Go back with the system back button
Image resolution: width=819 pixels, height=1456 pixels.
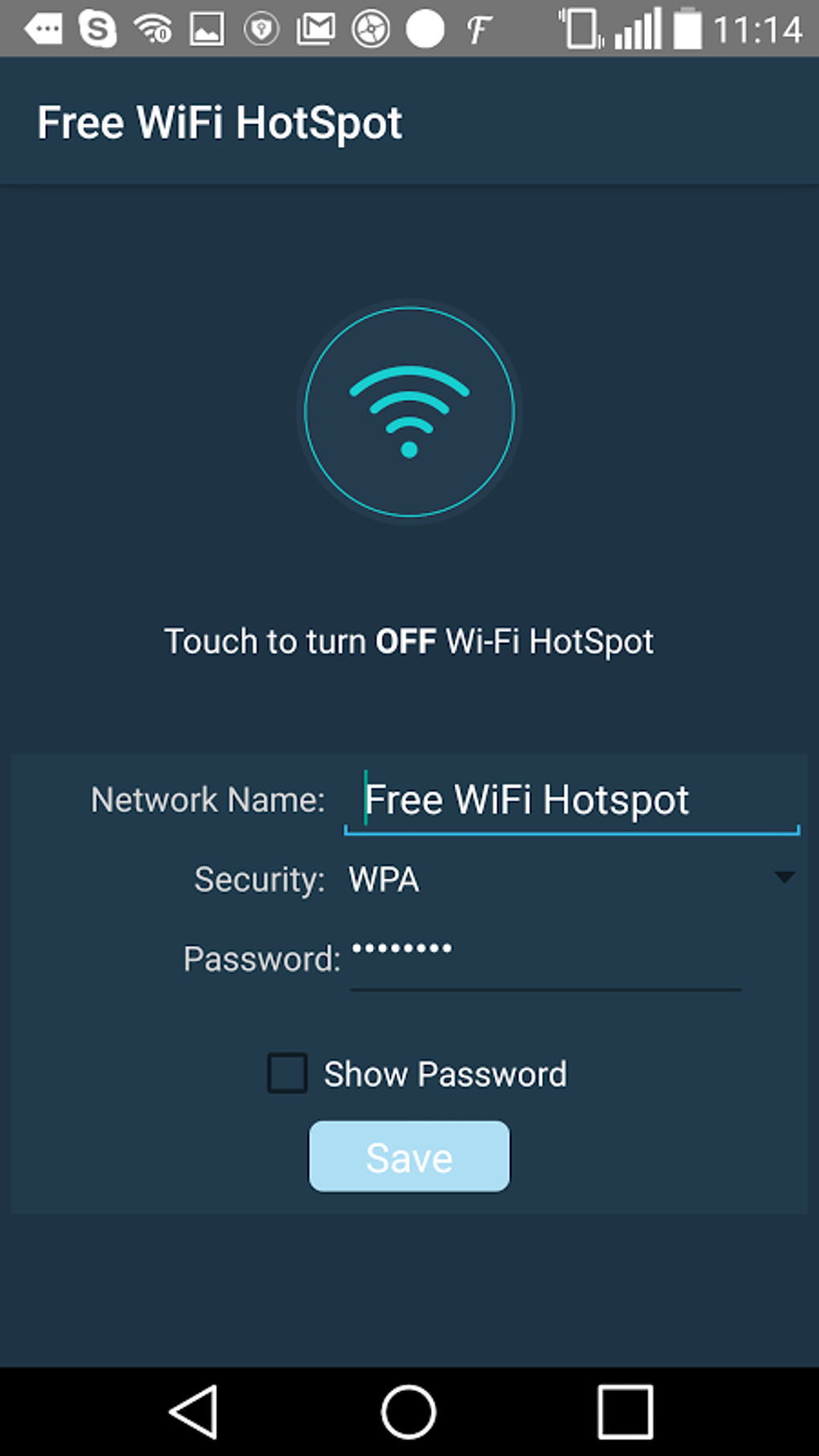[x=194, y=1411]
